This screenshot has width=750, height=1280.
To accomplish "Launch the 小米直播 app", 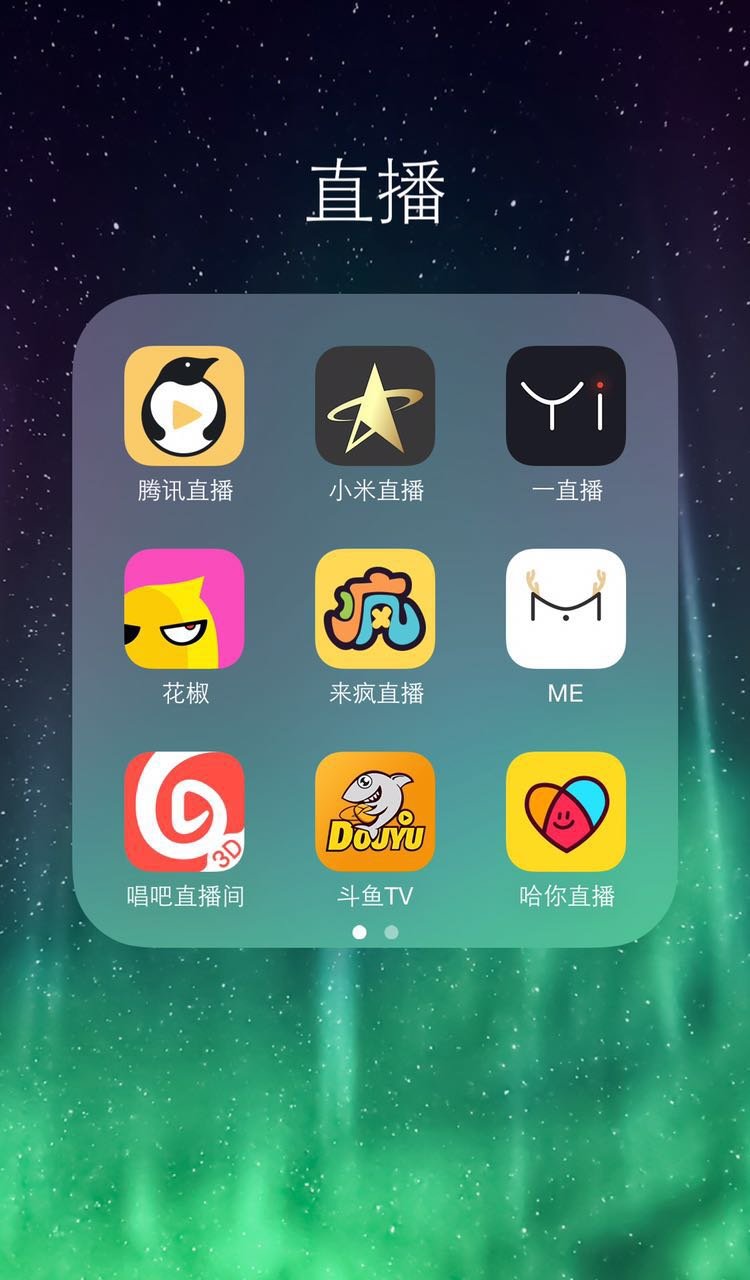I will [x=375, y=406].
